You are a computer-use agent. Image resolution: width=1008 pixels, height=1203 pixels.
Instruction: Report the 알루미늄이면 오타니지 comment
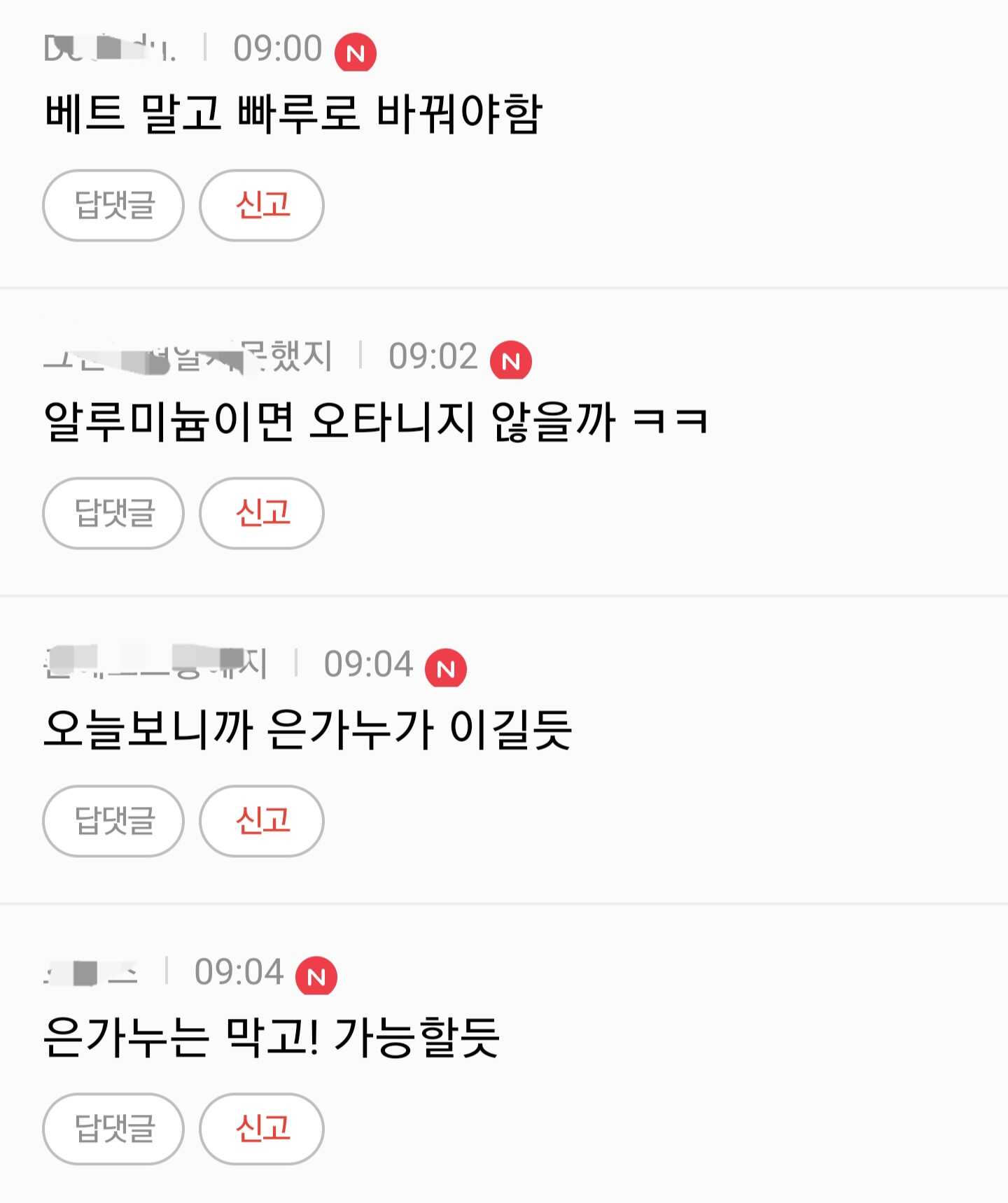262,513
